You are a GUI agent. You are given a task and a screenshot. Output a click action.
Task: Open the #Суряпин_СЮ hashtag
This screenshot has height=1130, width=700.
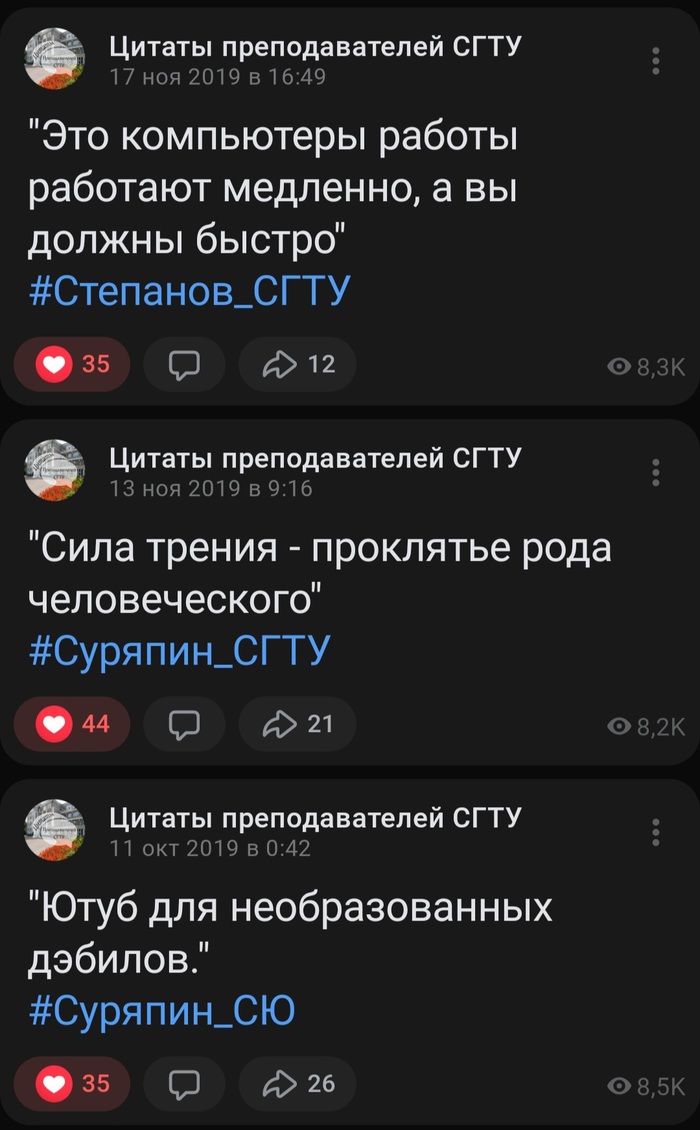pos(162,1011)
